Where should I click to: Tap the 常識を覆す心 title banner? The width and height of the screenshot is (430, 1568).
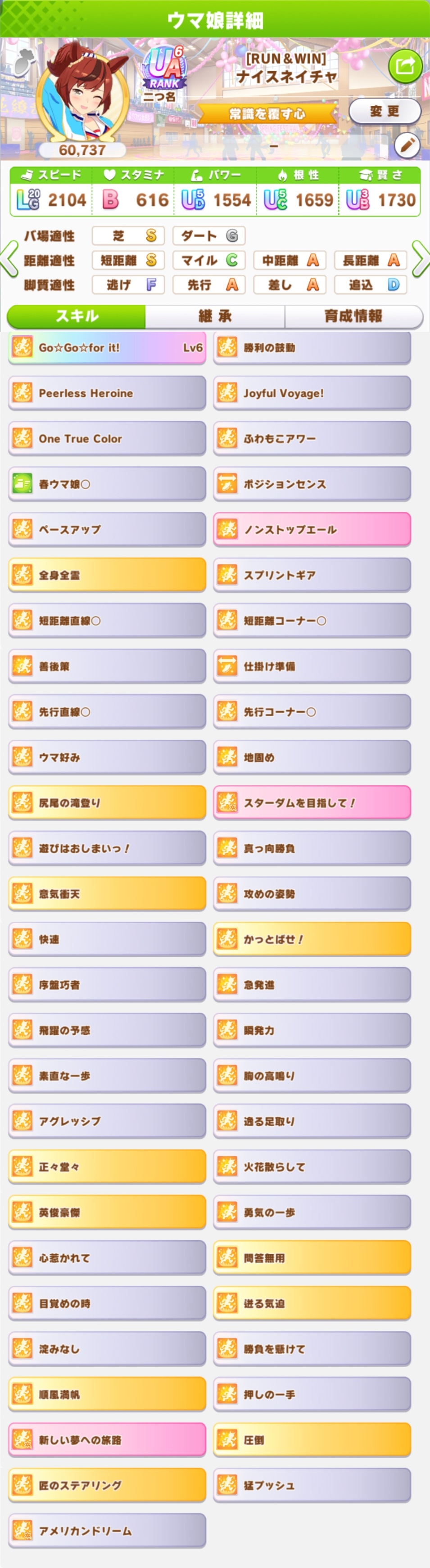pyautogui.click(x=267, y=114)
